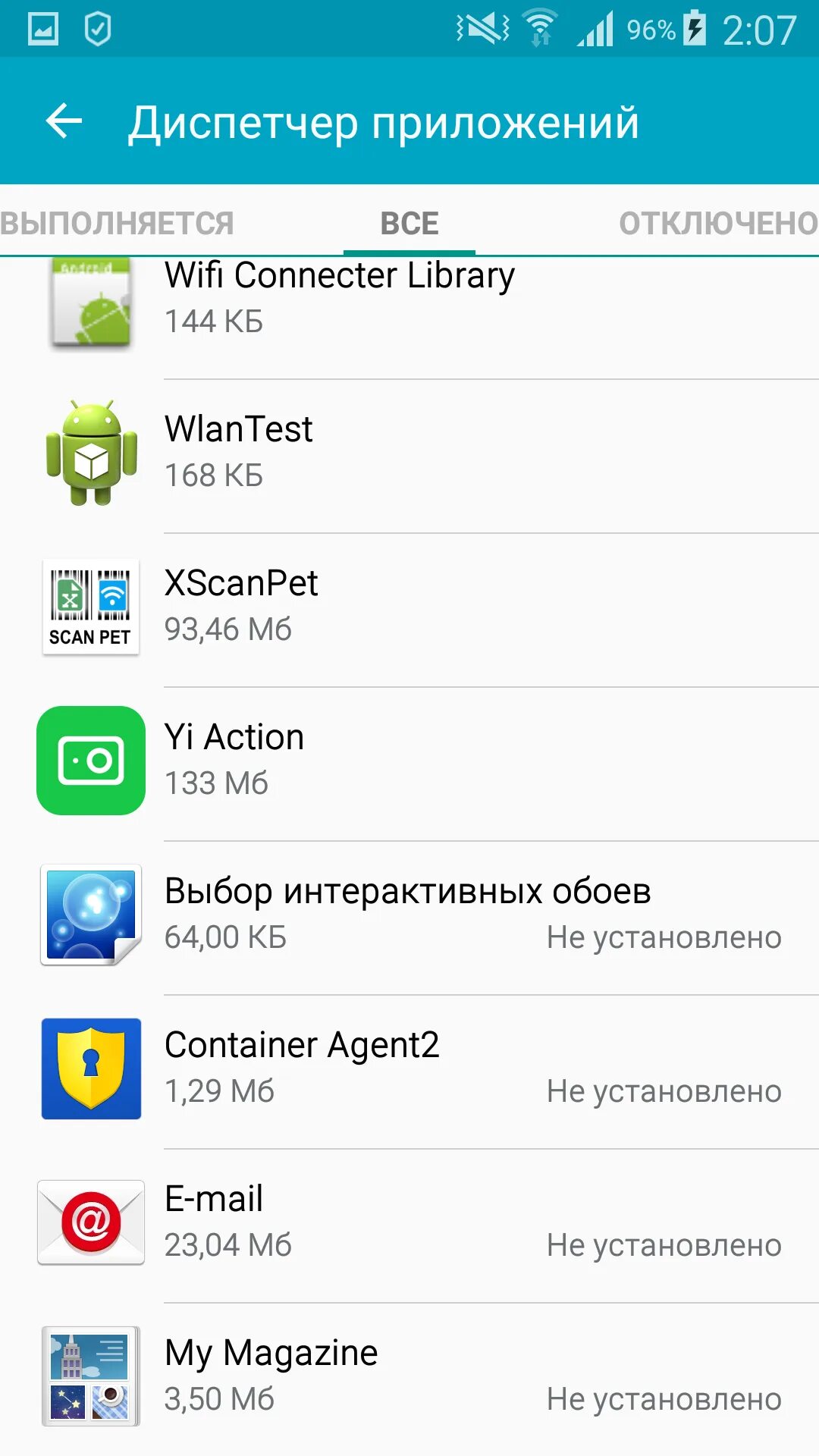Open Yi Action app info
This screenshot has width=819, height=1456.
click(409, 761)
